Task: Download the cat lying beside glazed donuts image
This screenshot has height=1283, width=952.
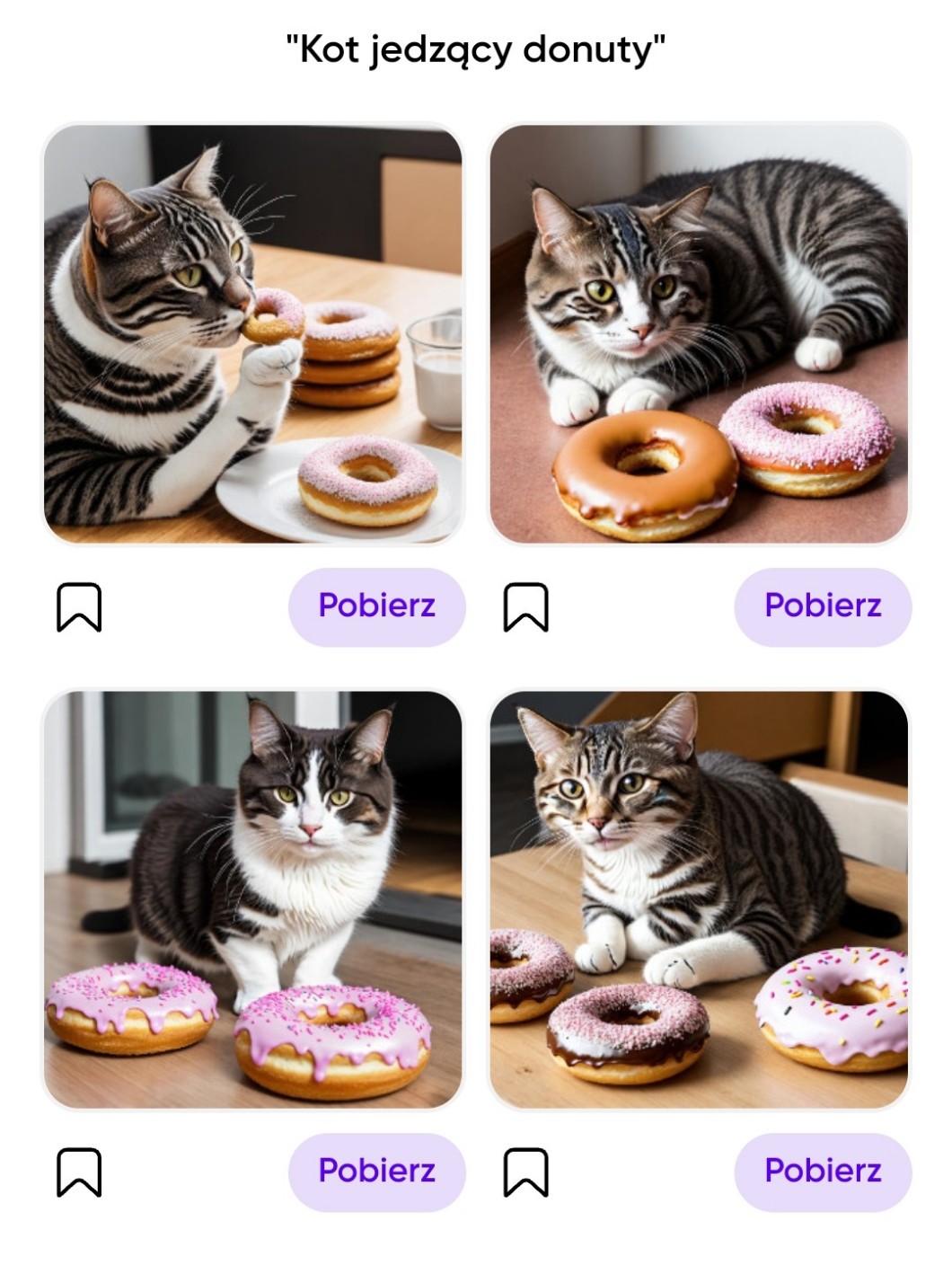Action: [823, 606]
